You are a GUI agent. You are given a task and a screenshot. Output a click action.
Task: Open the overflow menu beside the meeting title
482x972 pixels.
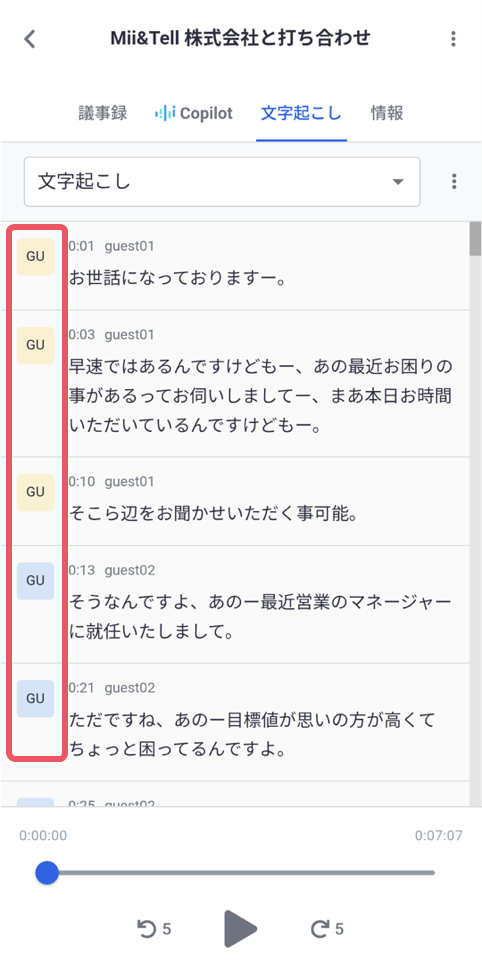[454, 38]
